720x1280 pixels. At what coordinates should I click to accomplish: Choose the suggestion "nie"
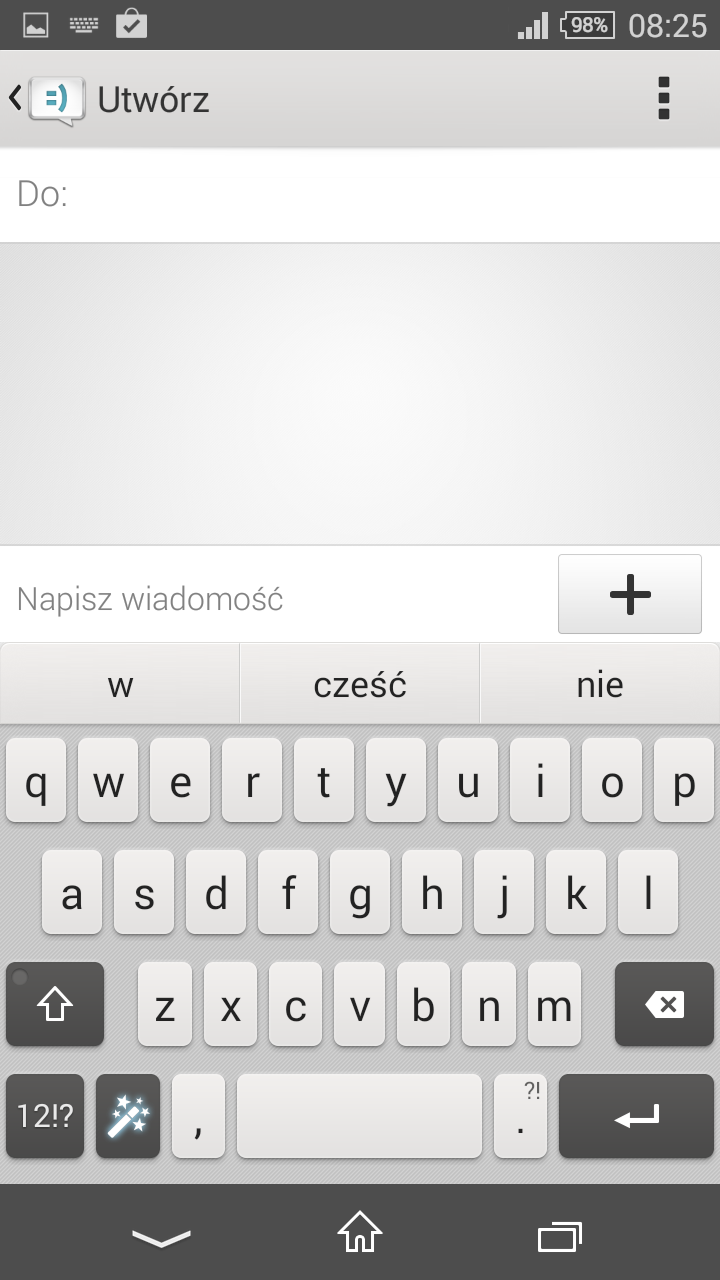tap(600, 685)
